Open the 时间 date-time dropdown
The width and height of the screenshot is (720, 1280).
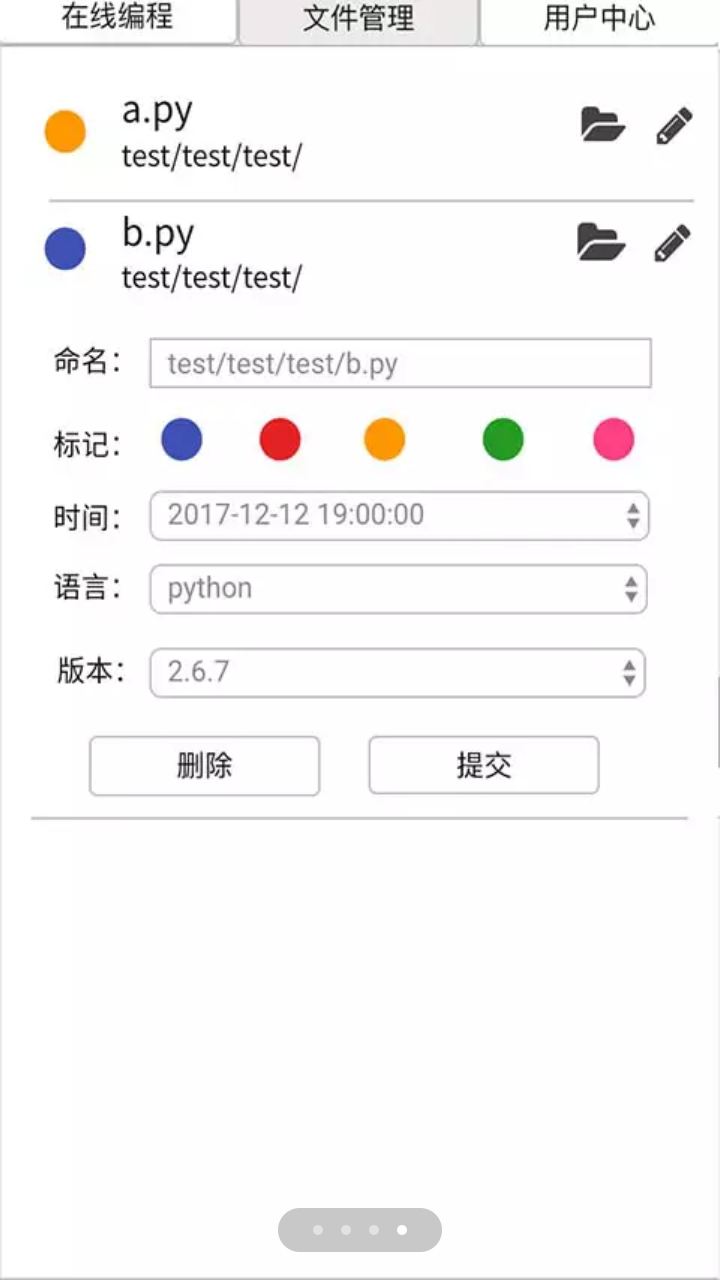(400, 515)
